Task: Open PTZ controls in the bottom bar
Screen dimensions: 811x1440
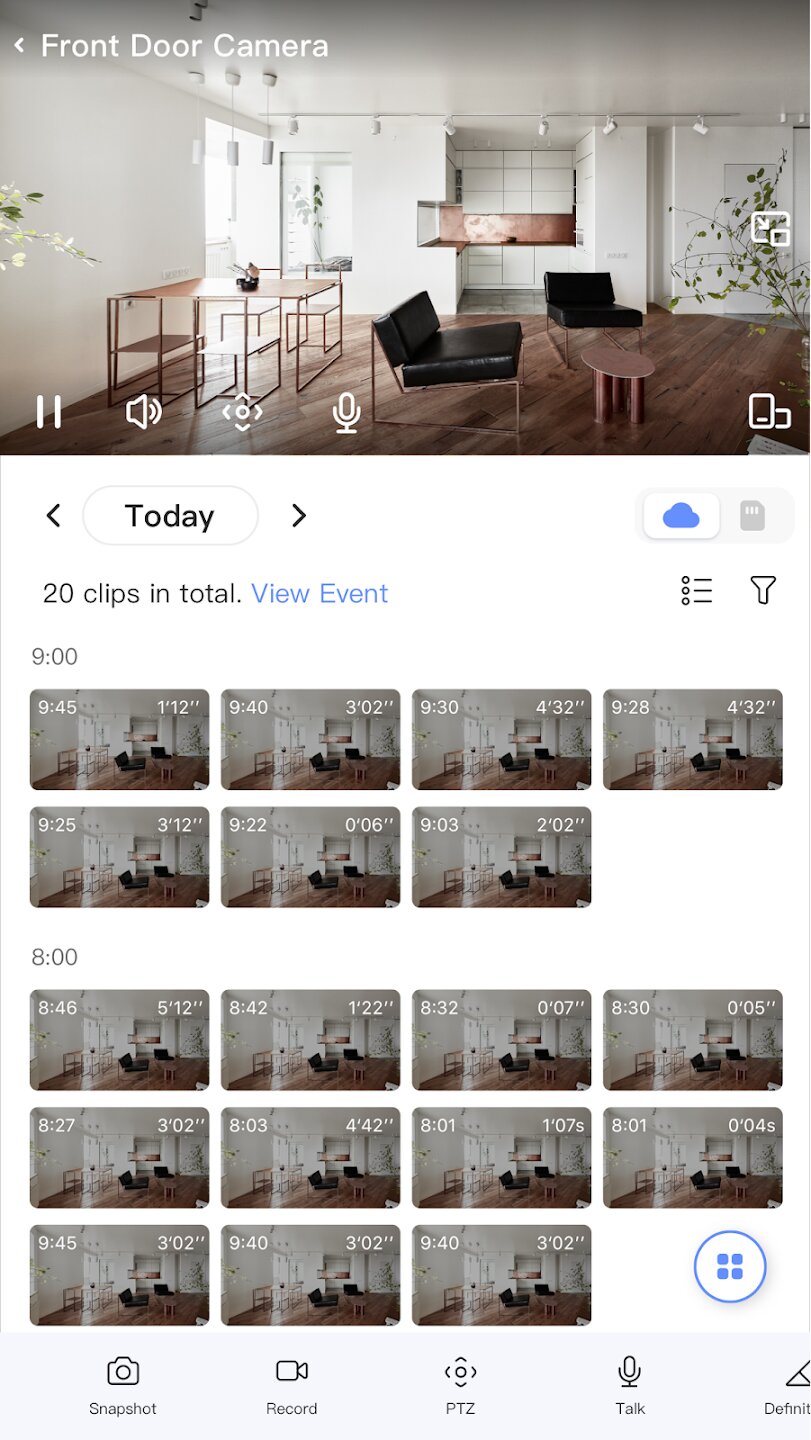Action: (460, 1385)
